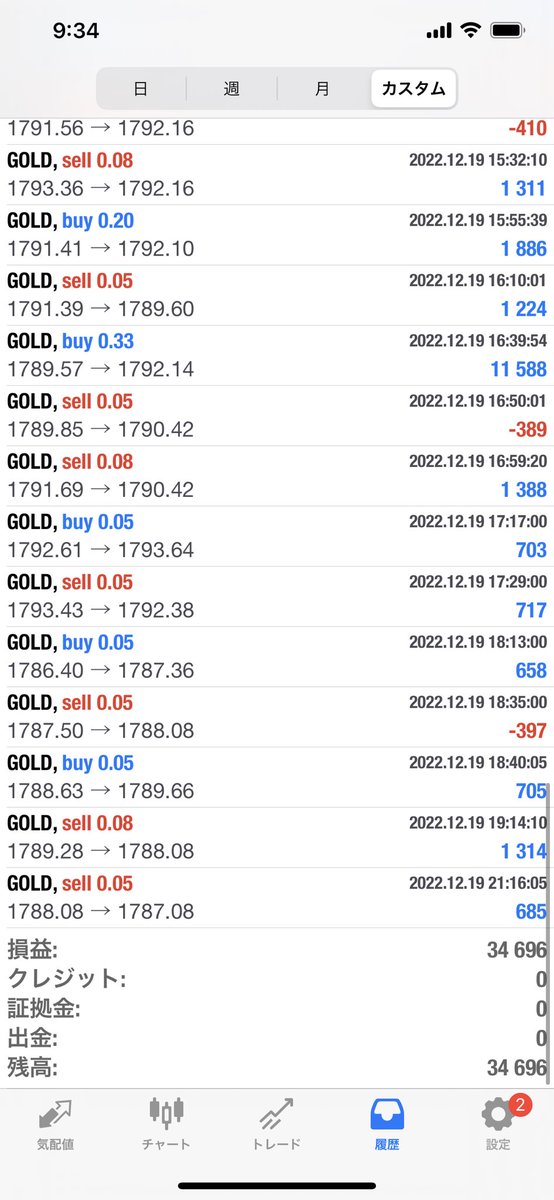The width and height of the screenshot is (554, 1200).
Task: Select the 月 period filter
Action: pos(322,88)
